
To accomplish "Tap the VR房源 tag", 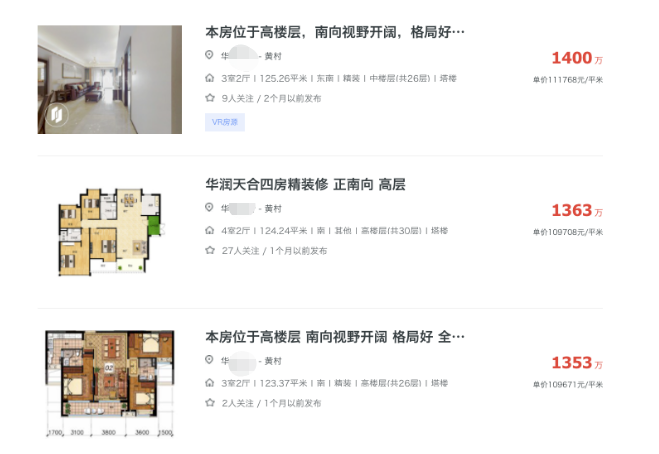I will coord(224,122).
